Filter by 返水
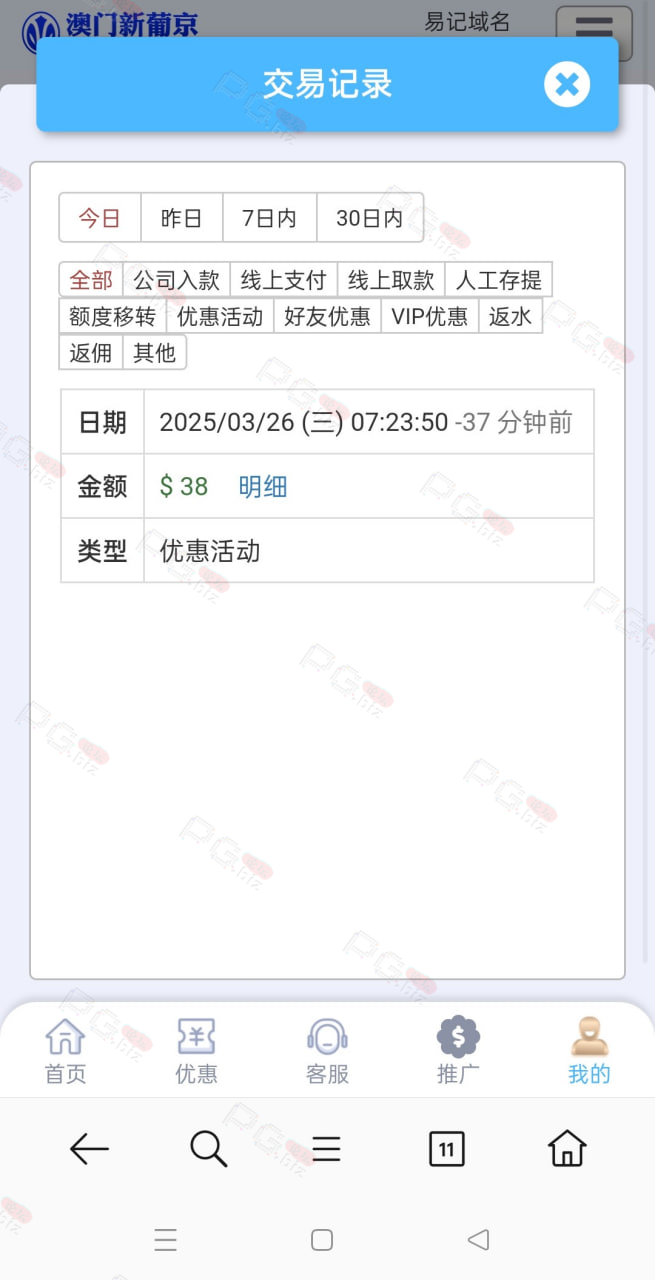 click(x=510, y=316)
